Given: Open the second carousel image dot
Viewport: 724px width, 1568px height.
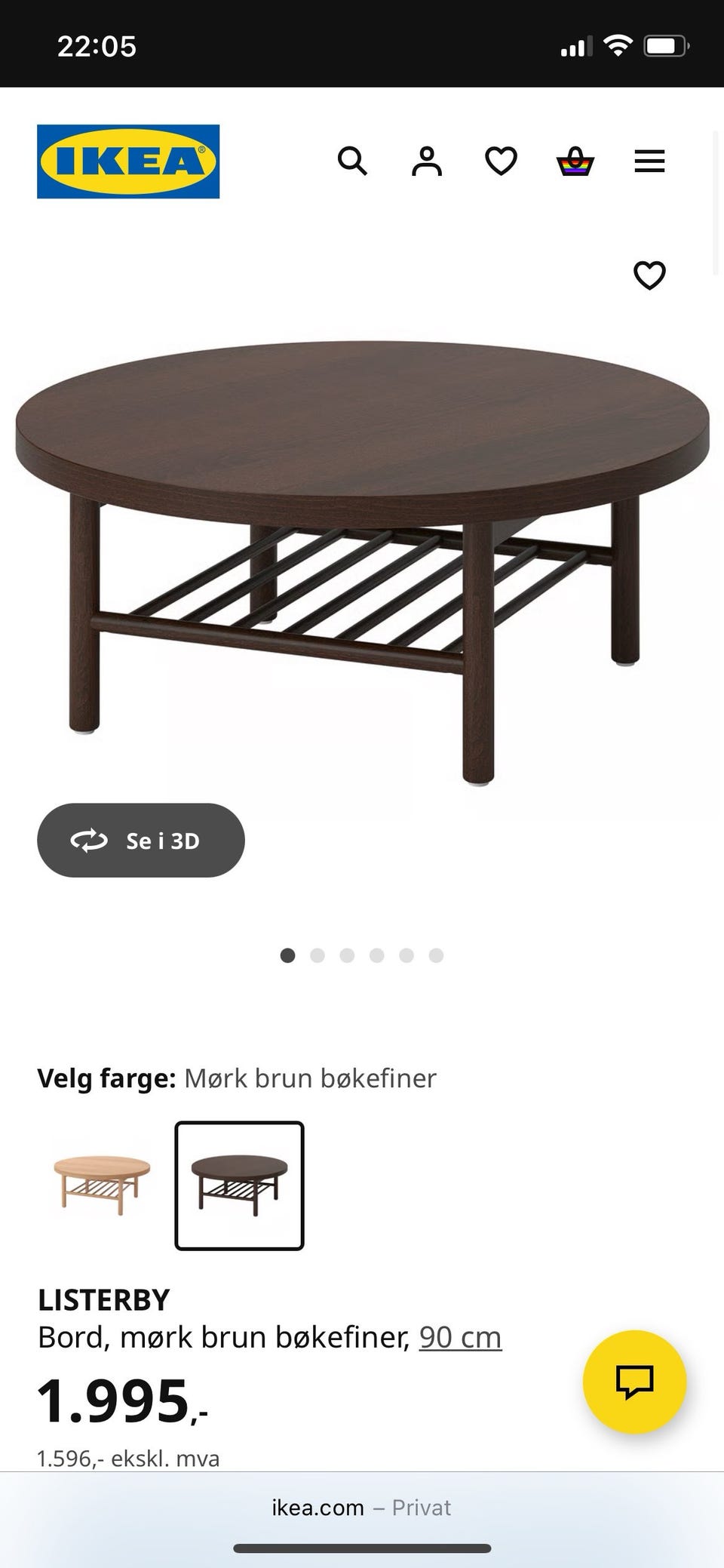Looking at the screenshot, I should pos(318,955).
